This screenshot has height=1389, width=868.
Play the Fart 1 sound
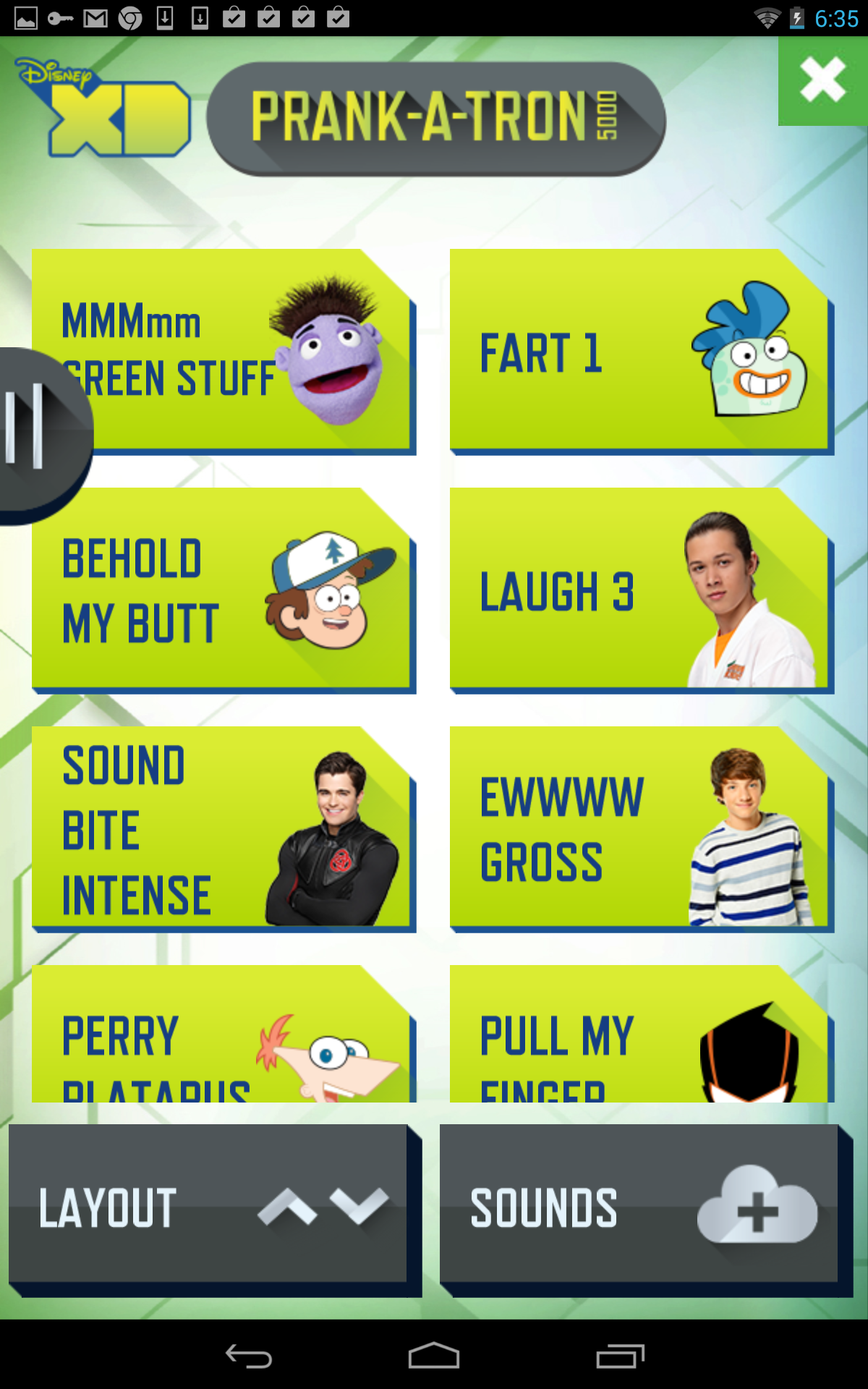click(640, 351)
